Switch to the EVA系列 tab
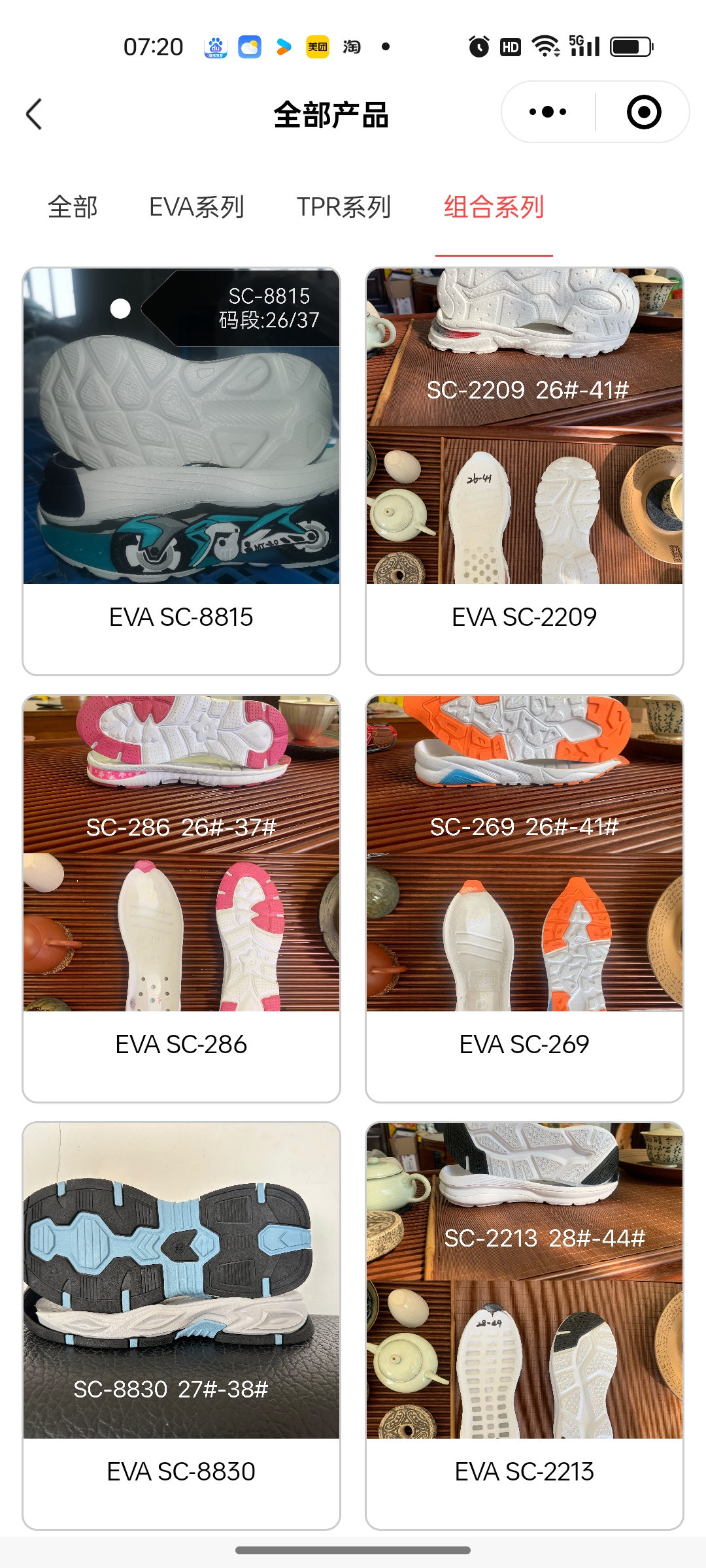Viewport: 706px width, 1568px height. click(x=196, y=207)
